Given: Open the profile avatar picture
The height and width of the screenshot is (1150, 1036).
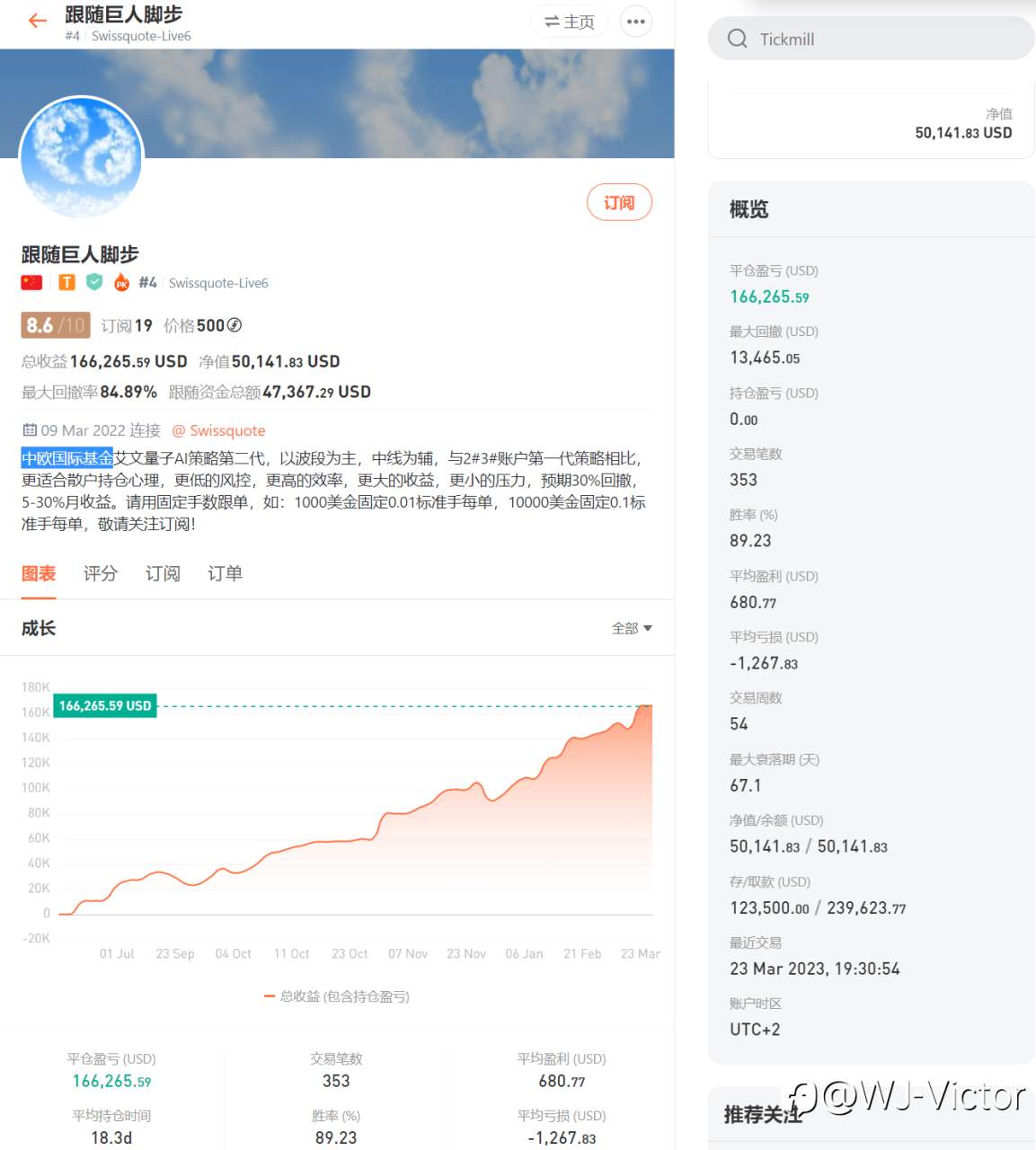Looking at the screenshot, I should [x=82, y=157].
